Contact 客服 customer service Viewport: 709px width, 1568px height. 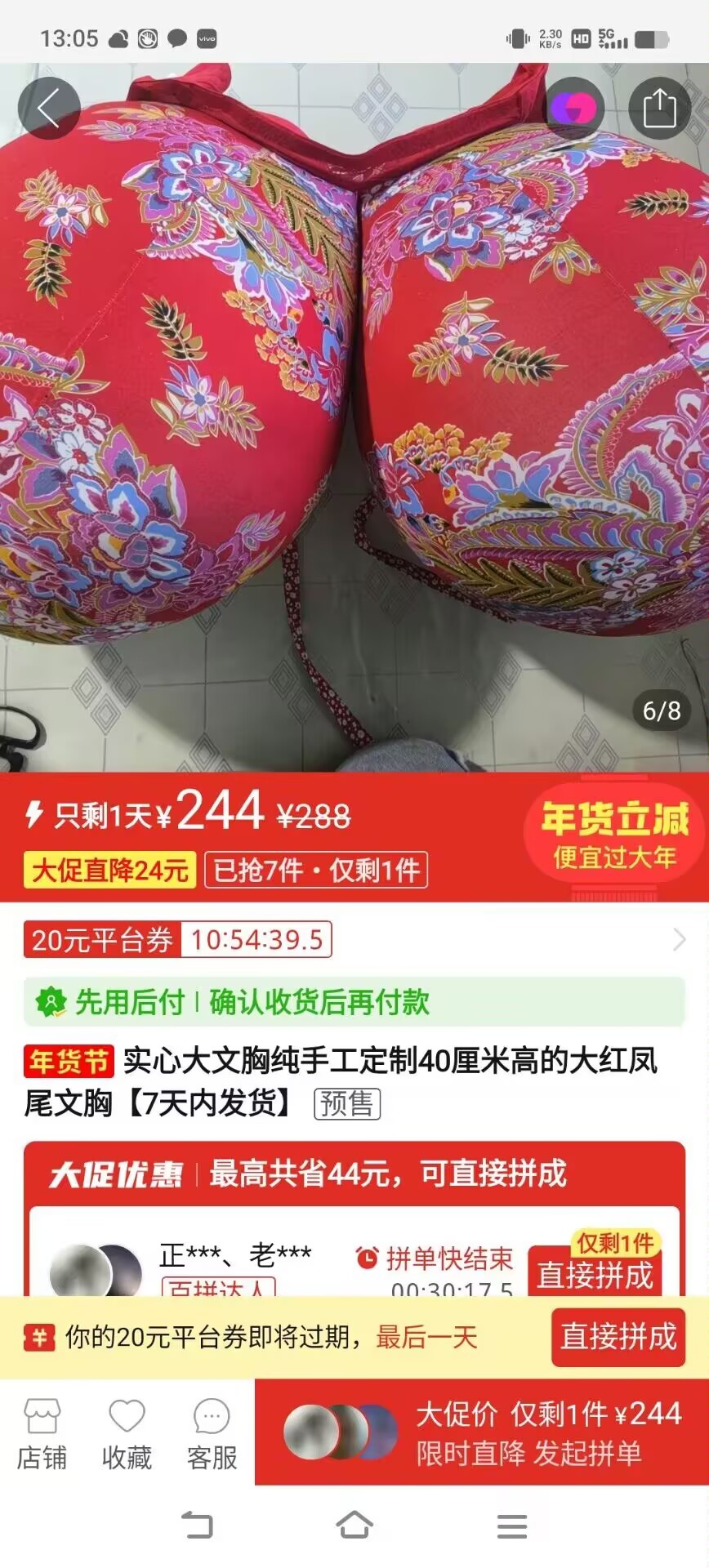tap(212, 1434)
